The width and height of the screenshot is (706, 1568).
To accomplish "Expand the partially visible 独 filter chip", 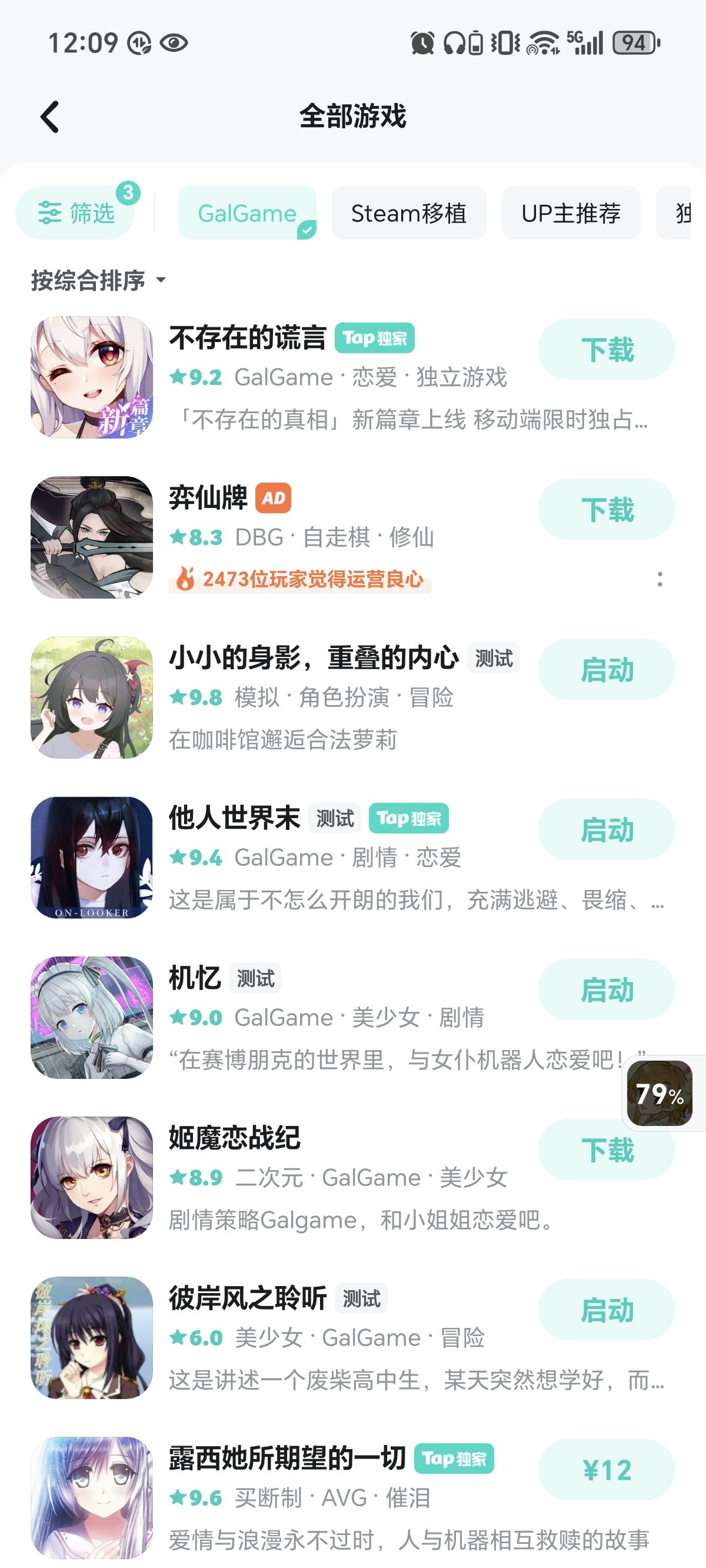I will 686,213.
